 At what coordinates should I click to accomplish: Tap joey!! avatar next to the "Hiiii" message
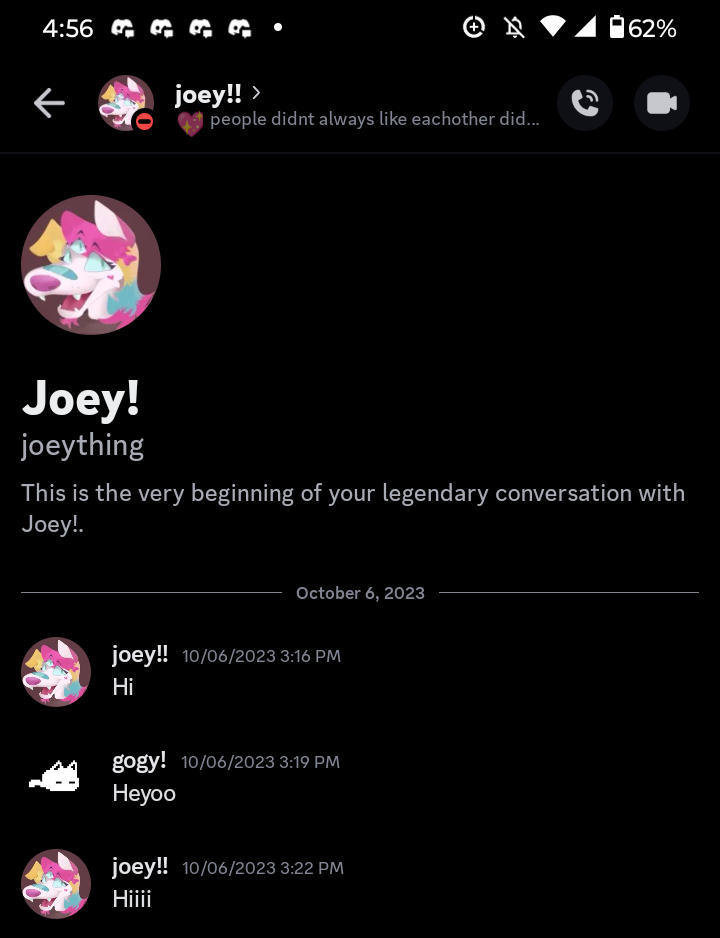tap(56, 884)
